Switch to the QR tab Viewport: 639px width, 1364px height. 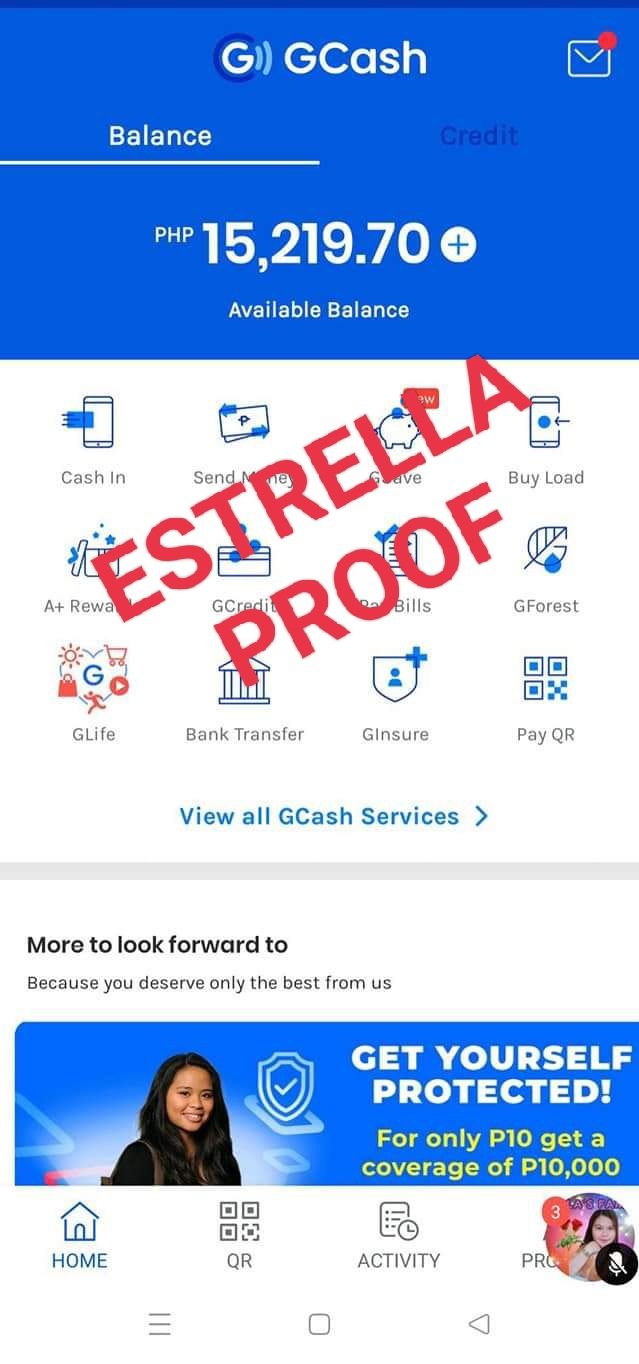point(239,1235)
